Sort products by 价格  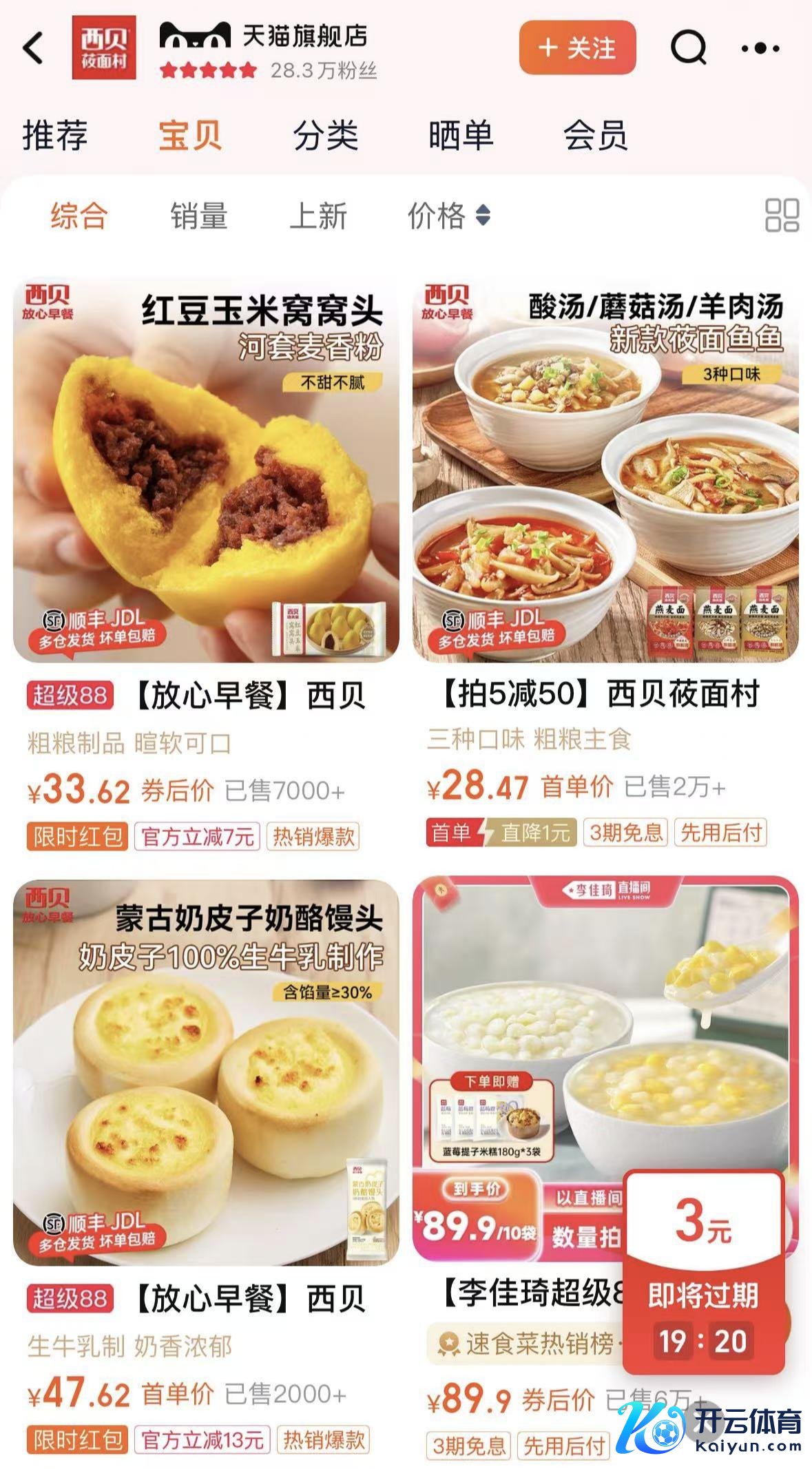tap(448, 216)
